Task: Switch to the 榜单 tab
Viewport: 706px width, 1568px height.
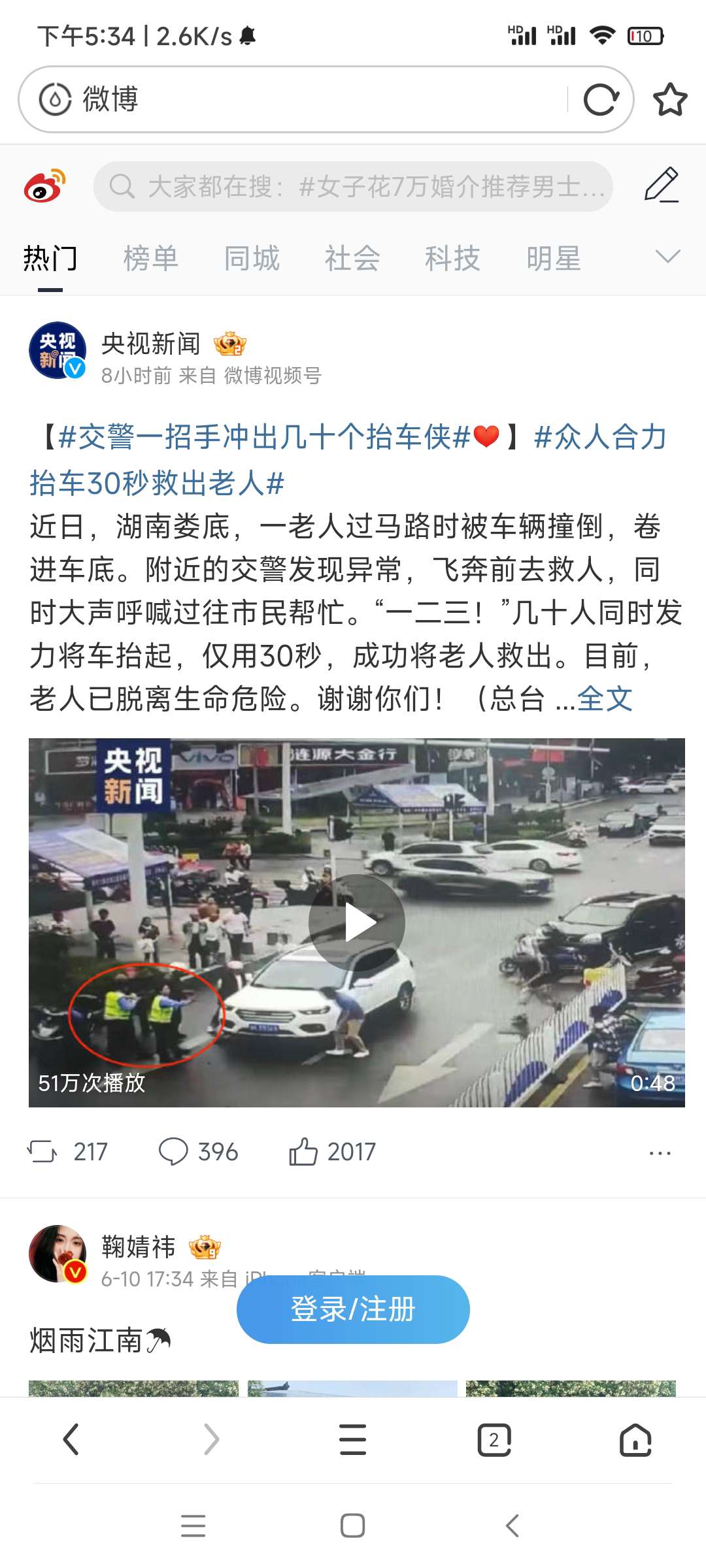Action: (151, 259)
